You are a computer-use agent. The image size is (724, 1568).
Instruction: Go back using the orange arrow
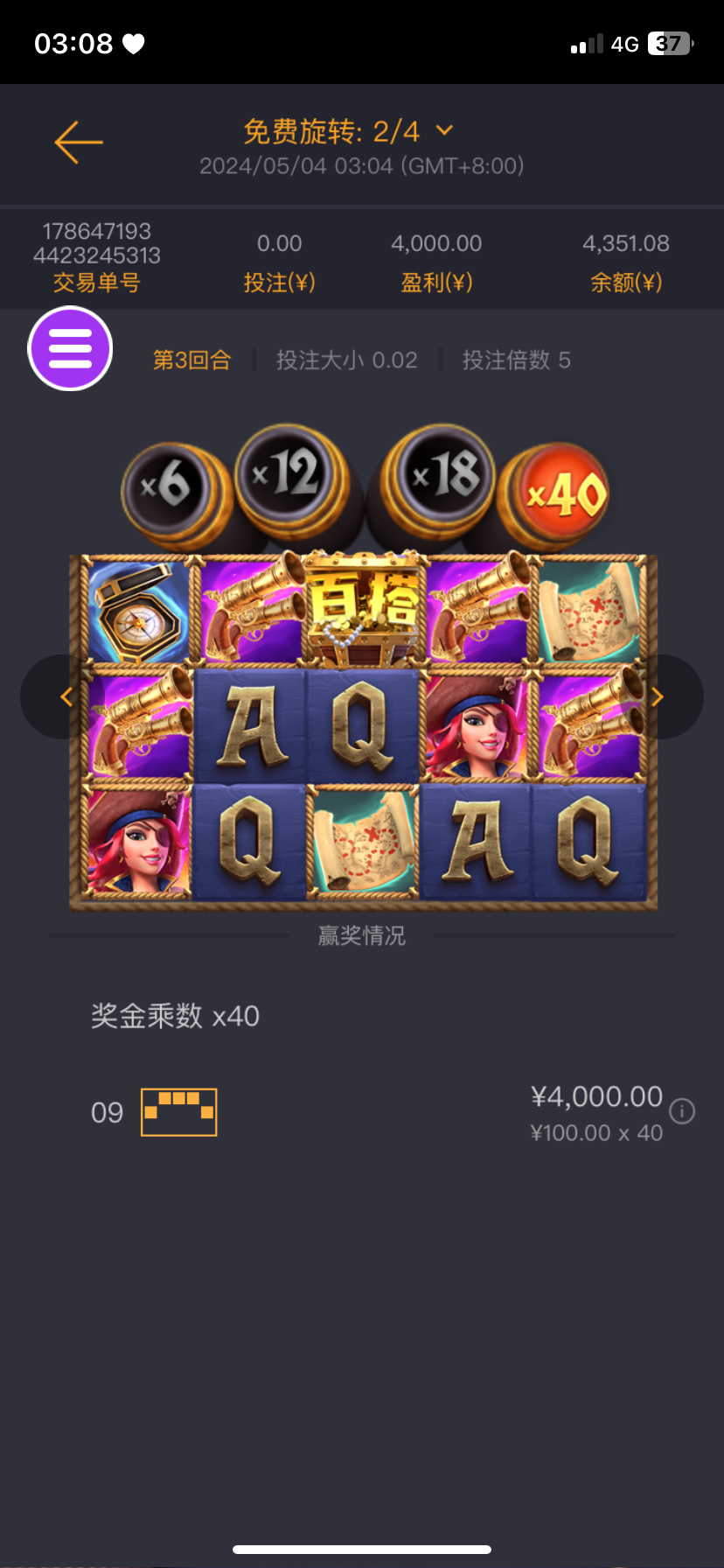[x=79, y=142]
